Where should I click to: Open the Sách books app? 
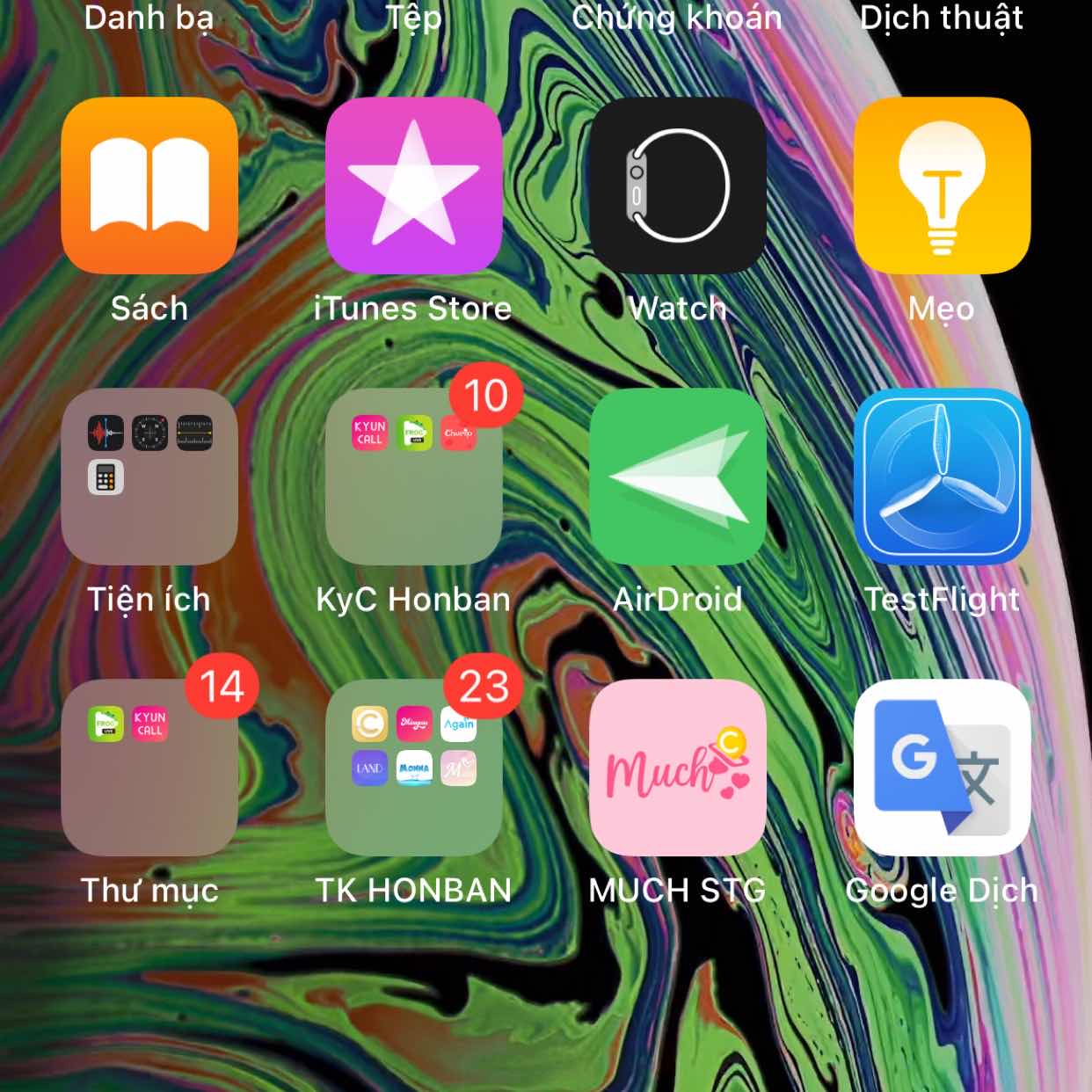point(149,186)
